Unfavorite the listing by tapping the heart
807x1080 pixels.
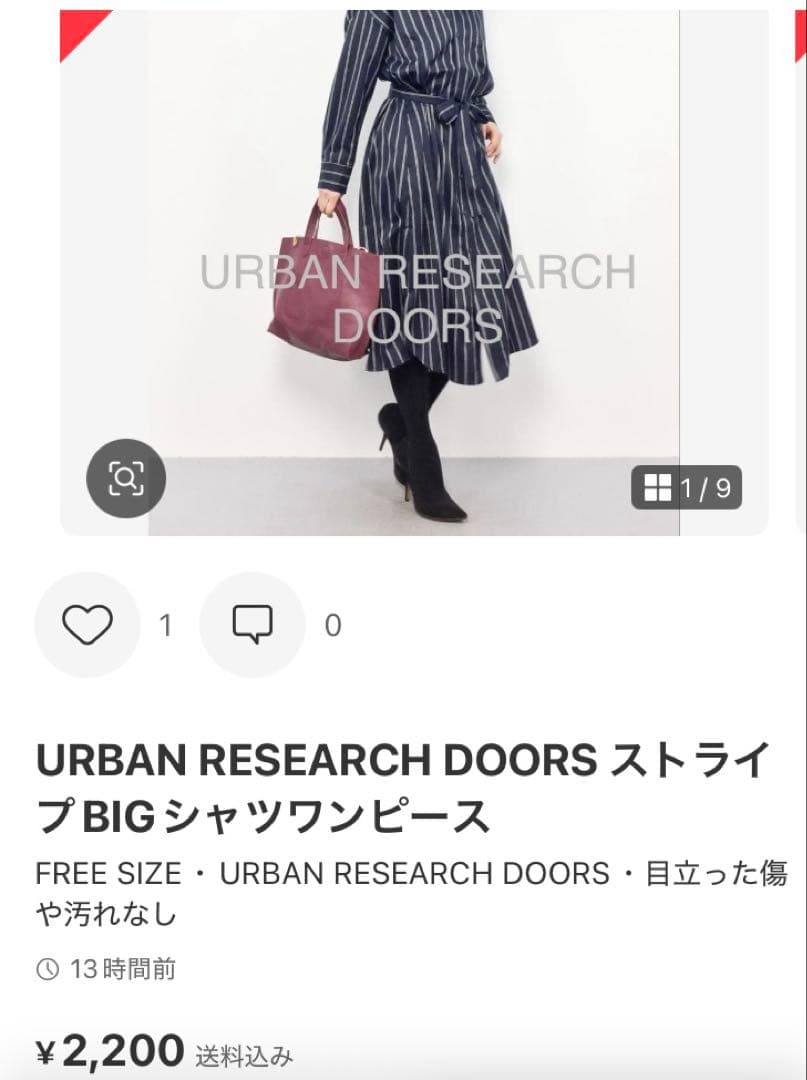(87, 623)
